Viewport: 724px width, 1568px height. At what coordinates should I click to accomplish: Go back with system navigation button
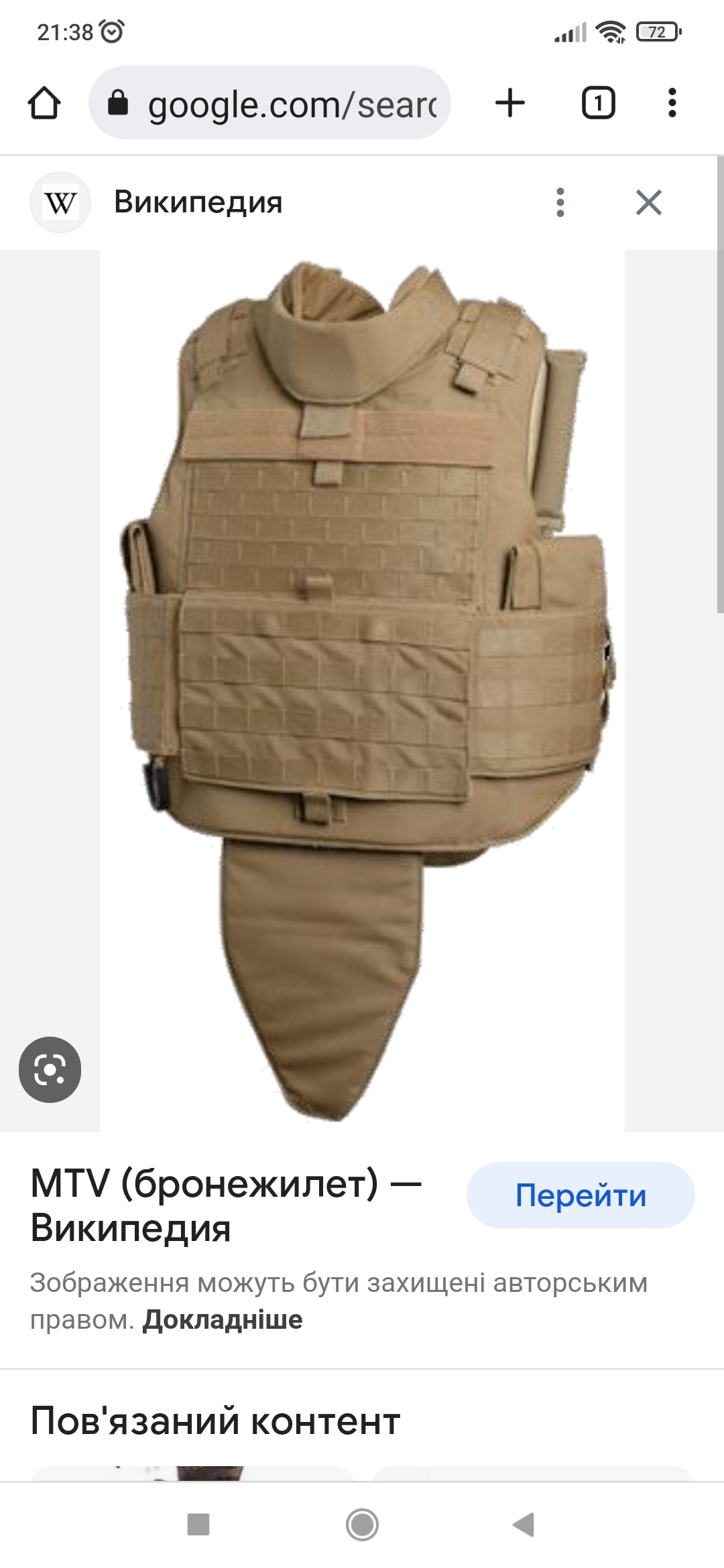tap(524, 1524)
